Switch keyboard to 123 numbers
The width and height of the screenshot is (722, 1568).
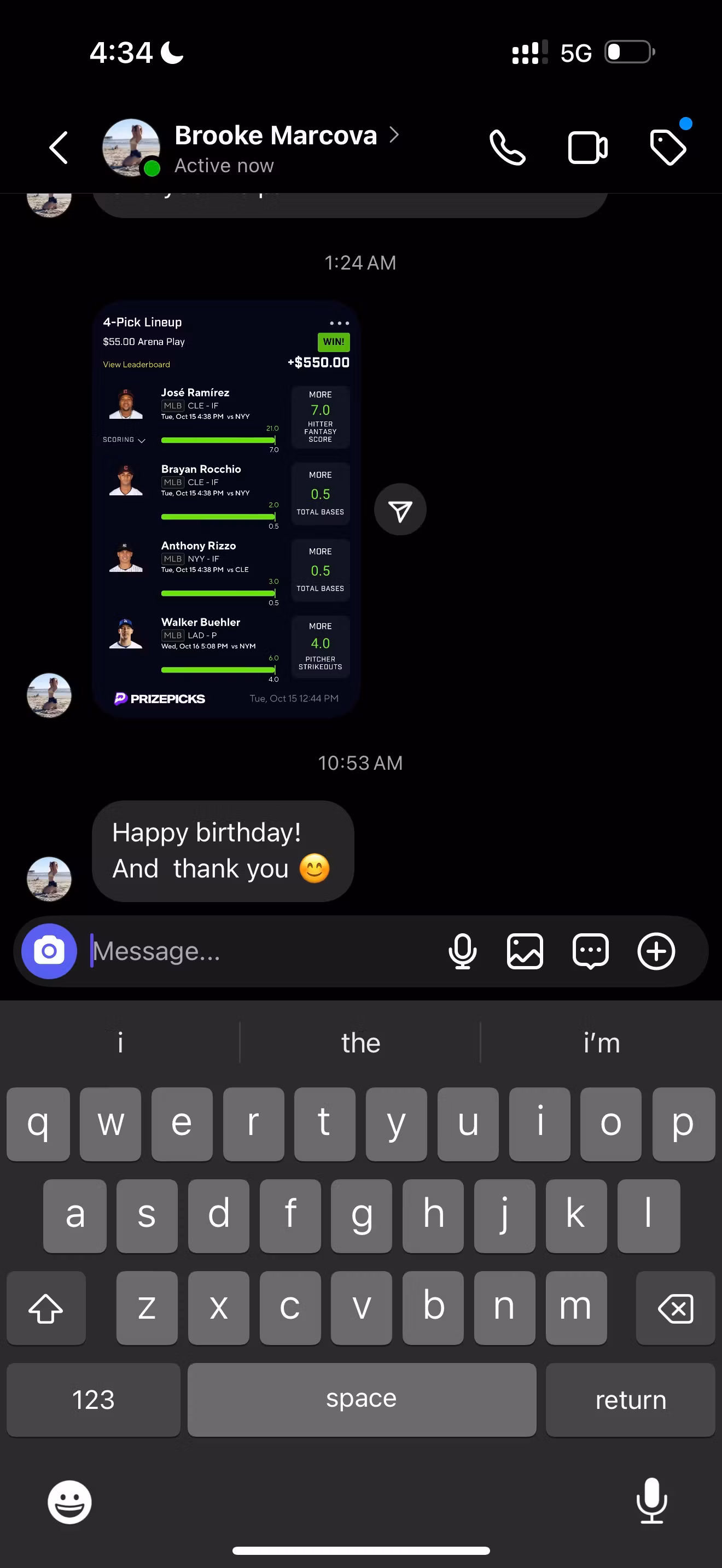coord(93,1400)
